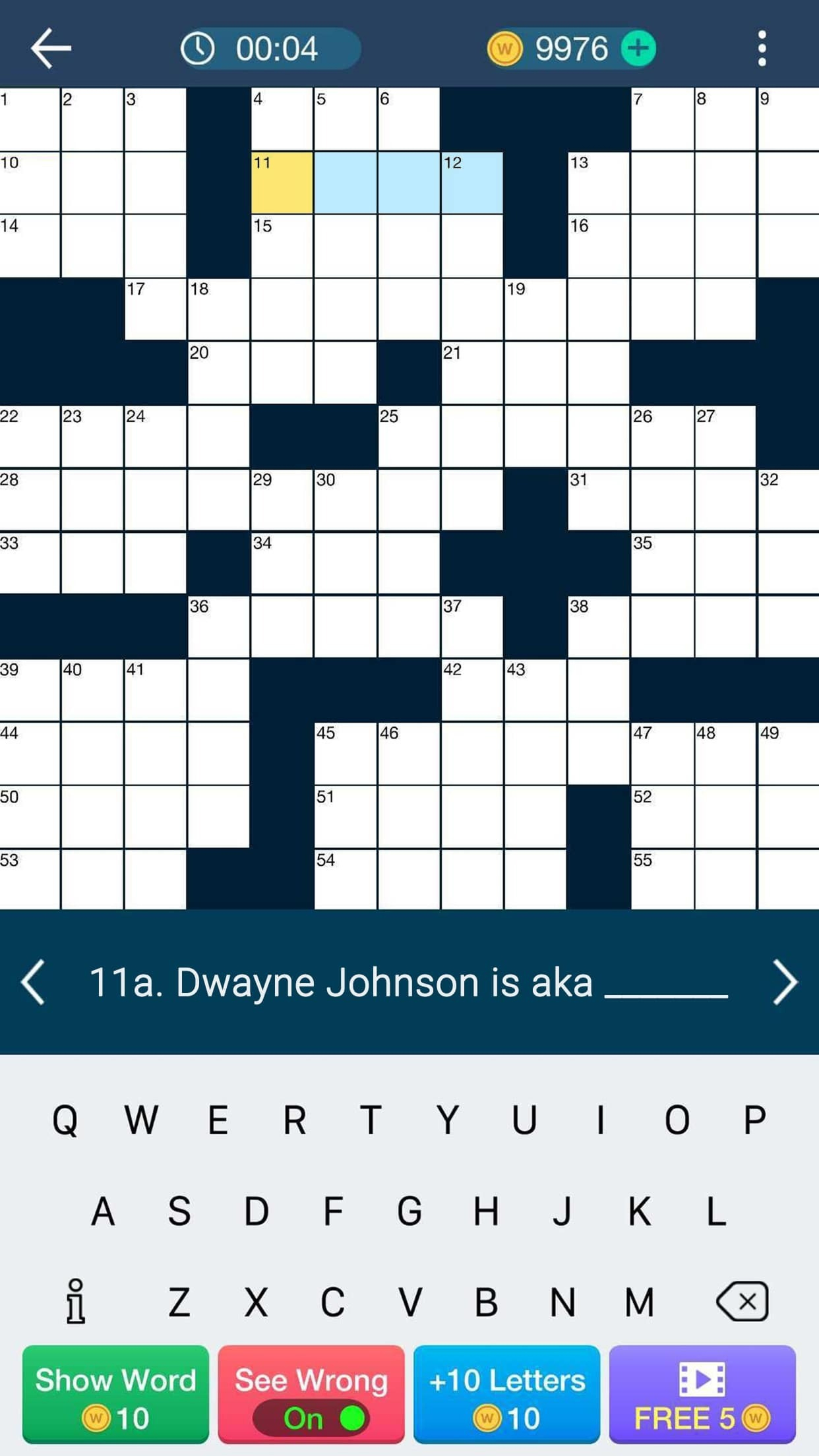Select the grid cell numbered 15
The image size is (819, 1456).
coord(282,246)
